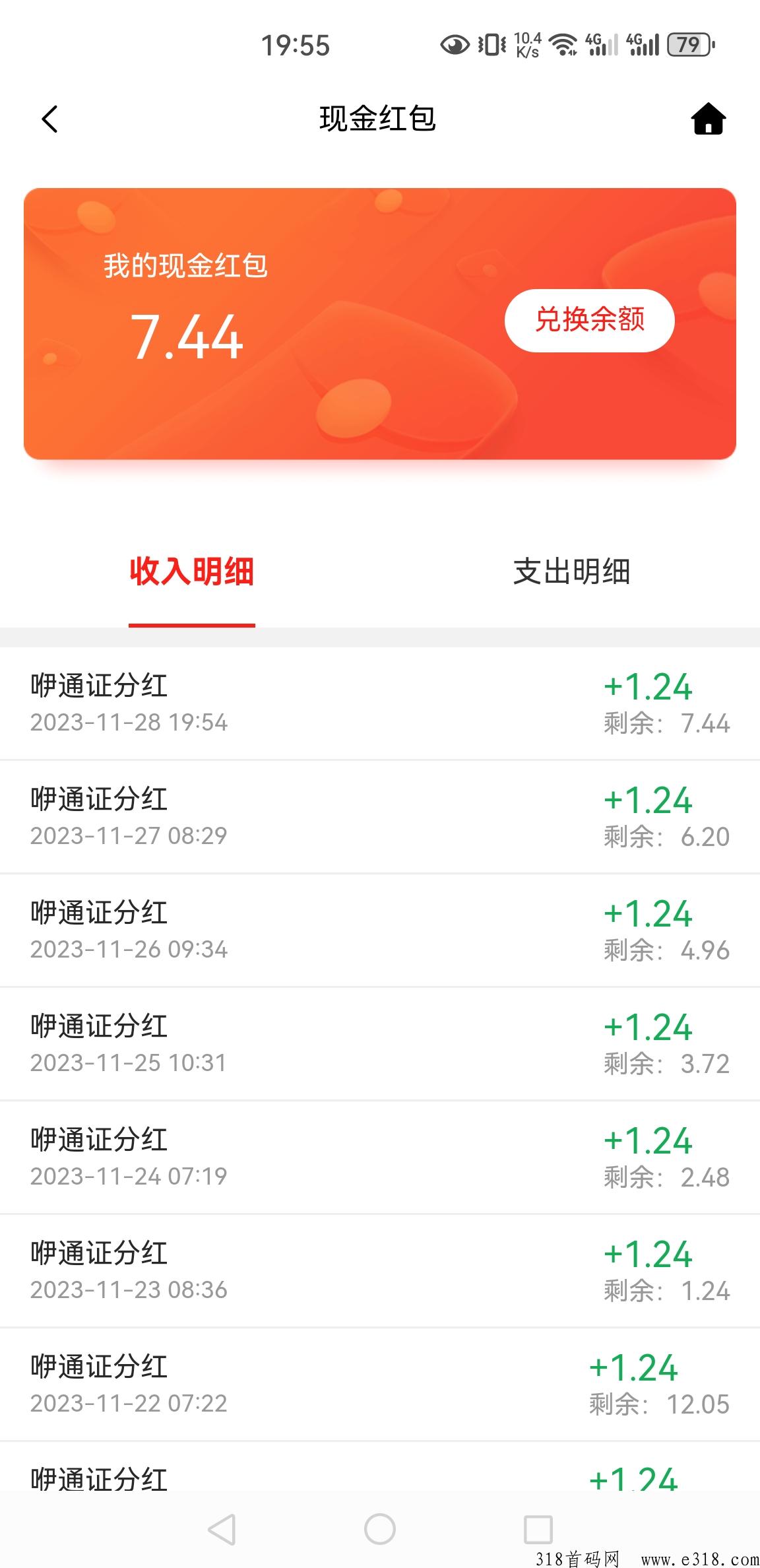760x1568 pixels.
Task: Tap the 兑换余额 button
Action: point(589,320)
